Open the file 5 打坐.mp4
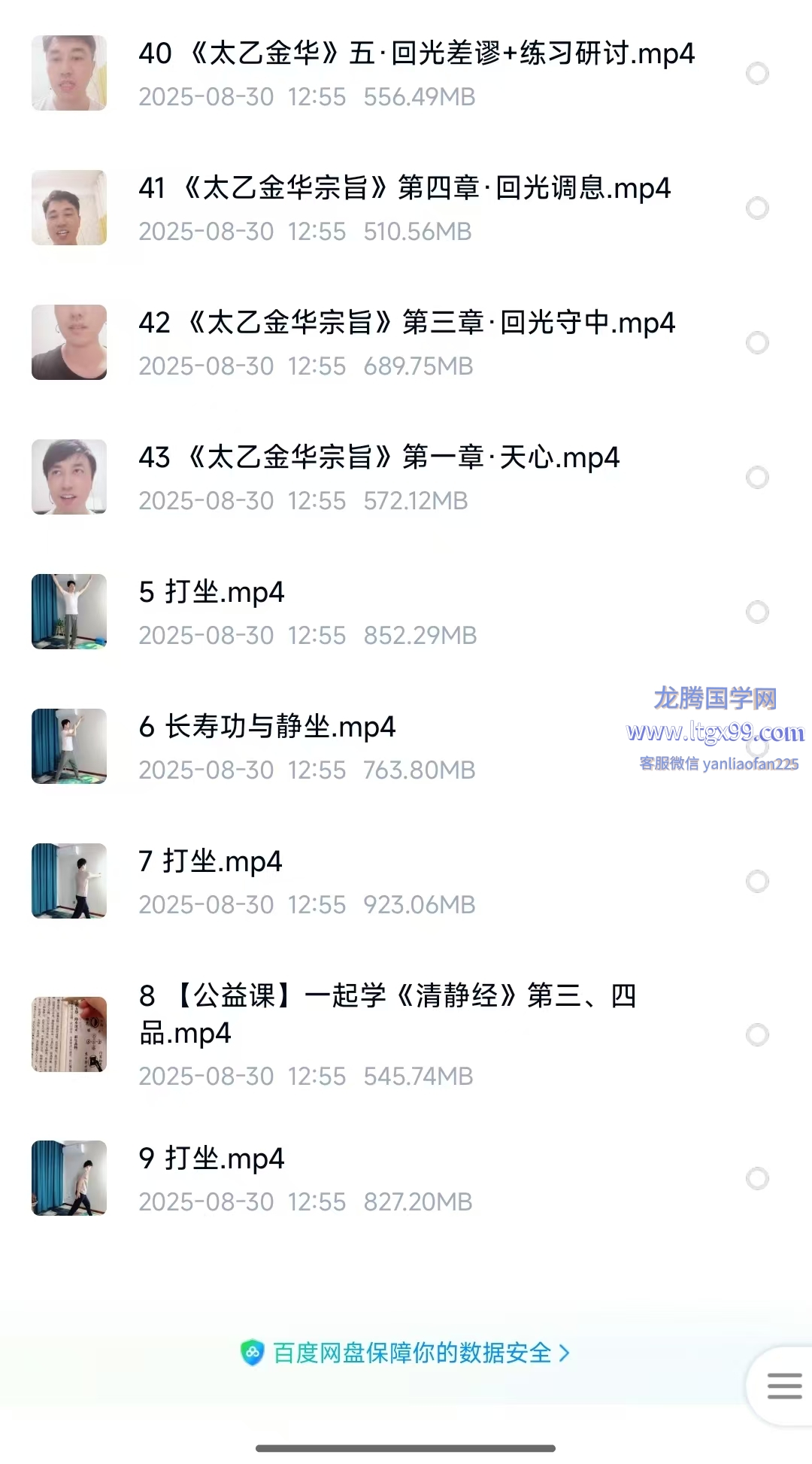Screen dimensions: 812x1464 211,593
